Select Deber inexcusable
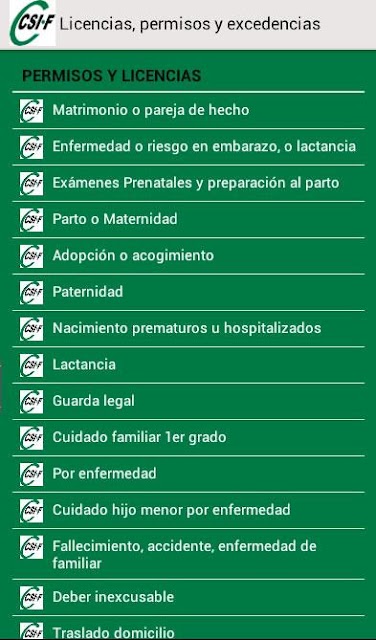The width and height of the screenshot is (376, 640). click(x=188, y=598)
